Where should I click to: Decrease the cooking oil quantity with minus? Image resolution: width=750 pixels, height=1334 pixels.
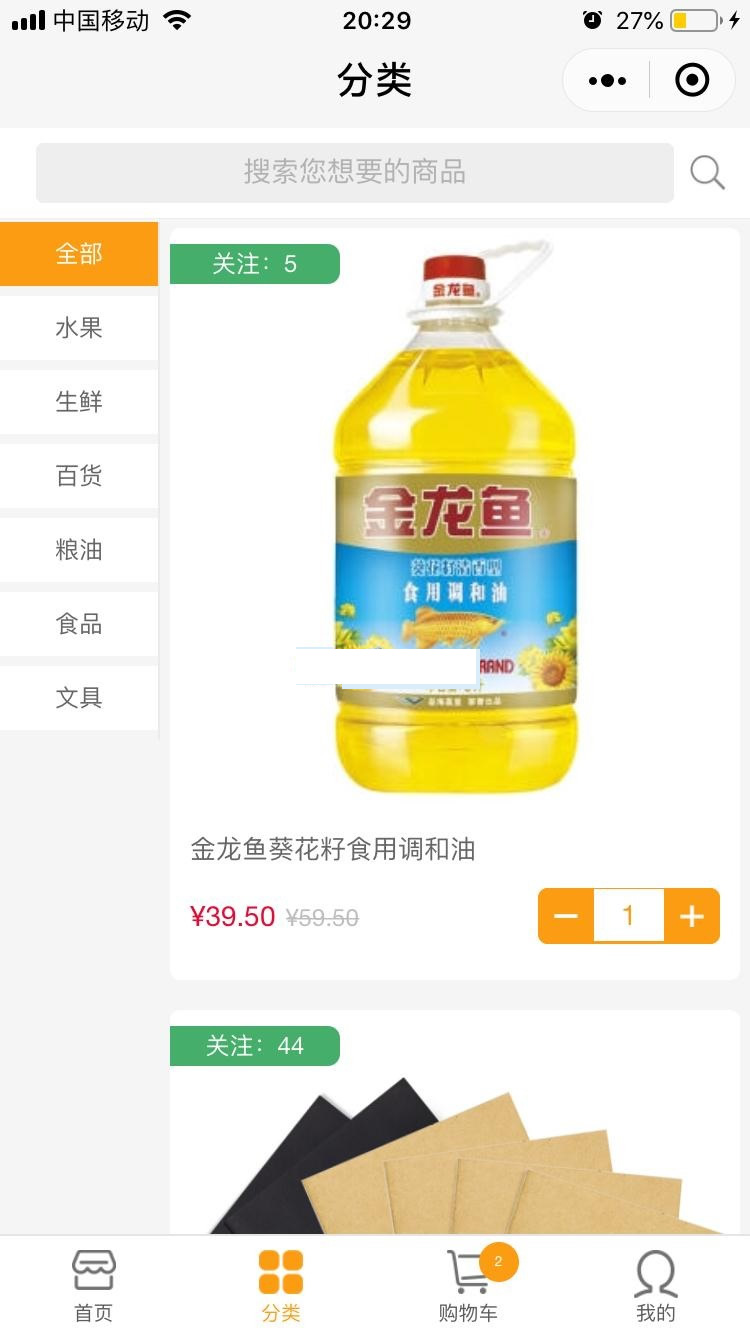click(566, 916)
